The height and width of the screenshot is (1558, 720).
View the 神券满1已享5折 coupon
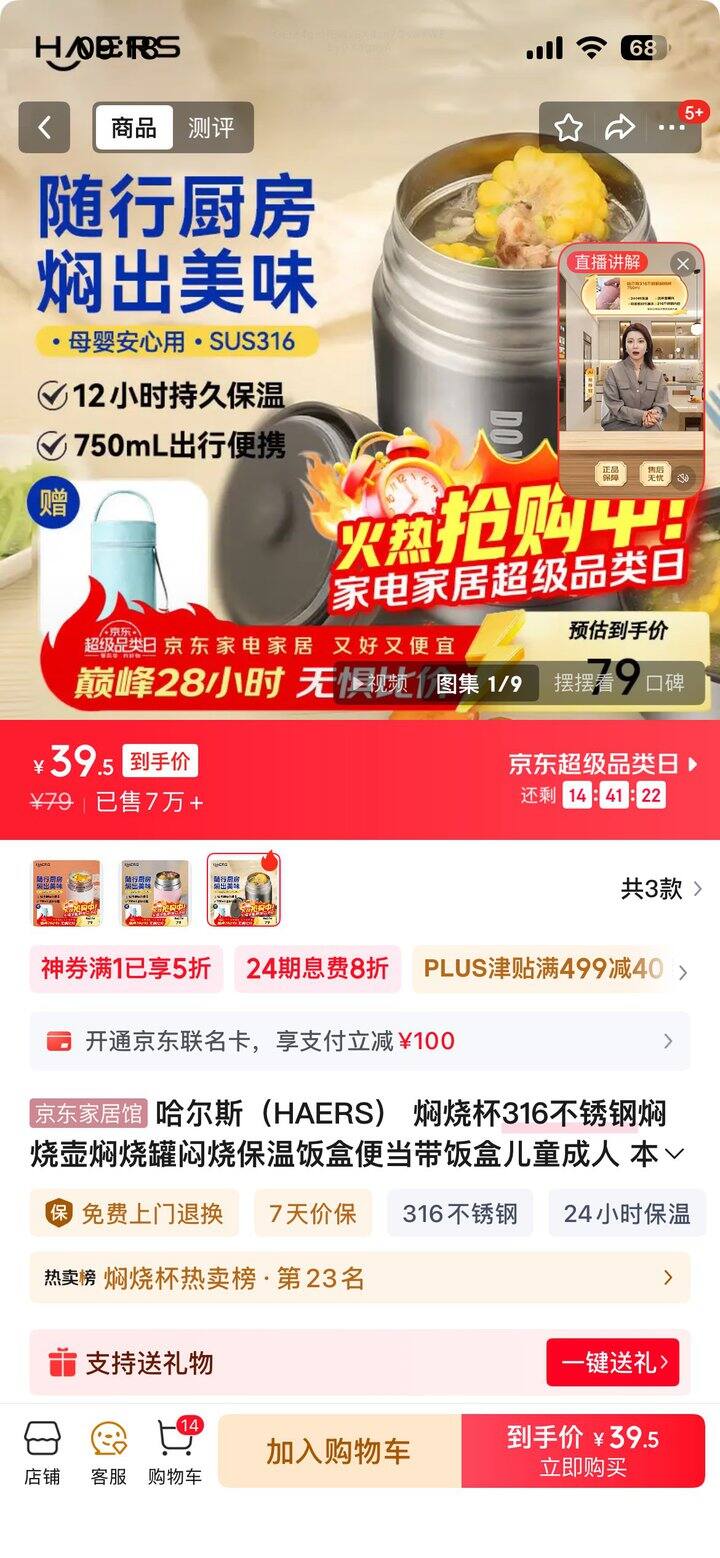(x=126, y=968)
